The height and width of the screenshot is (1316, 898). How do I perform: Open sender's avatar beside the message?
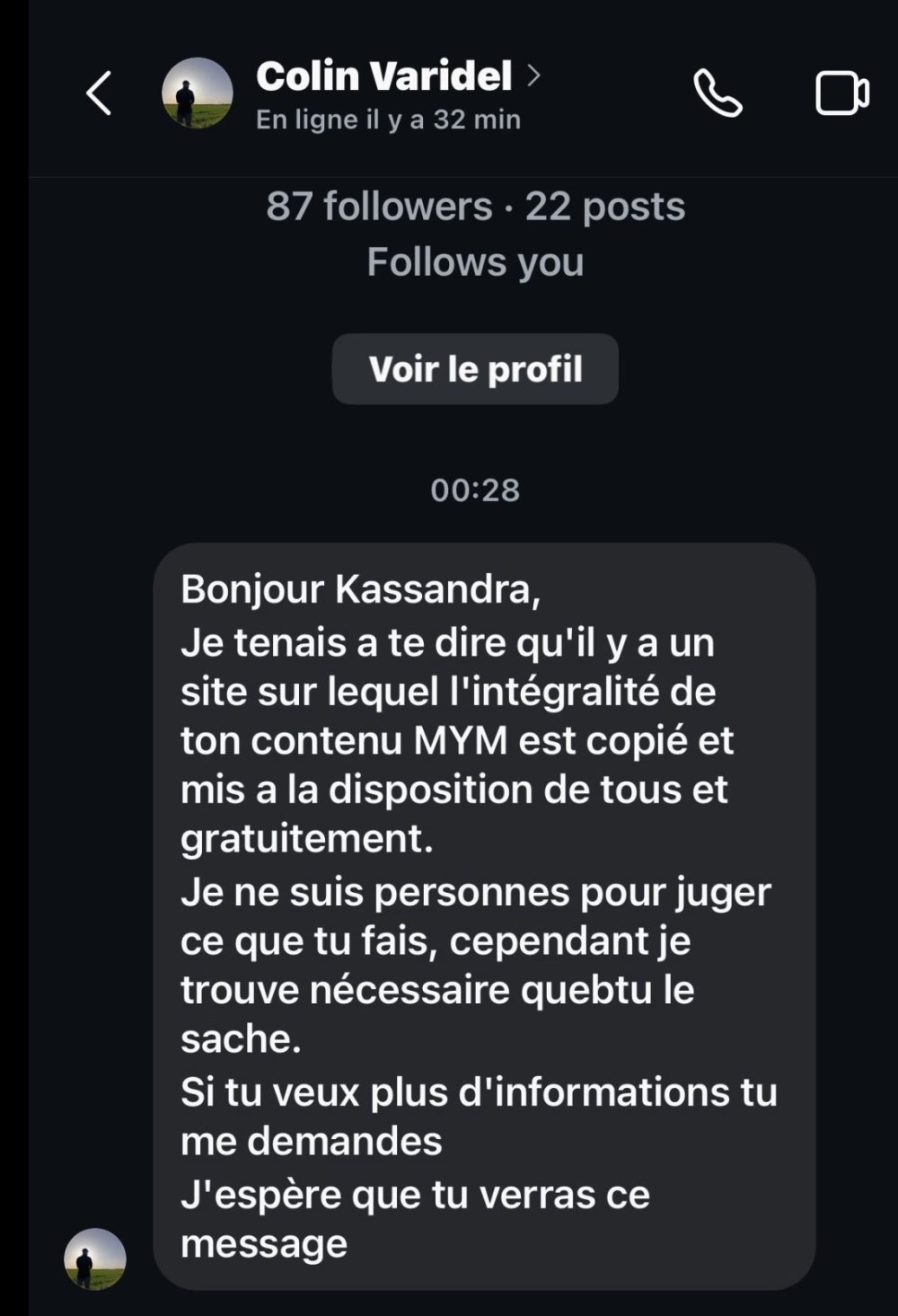point(95,1259)
